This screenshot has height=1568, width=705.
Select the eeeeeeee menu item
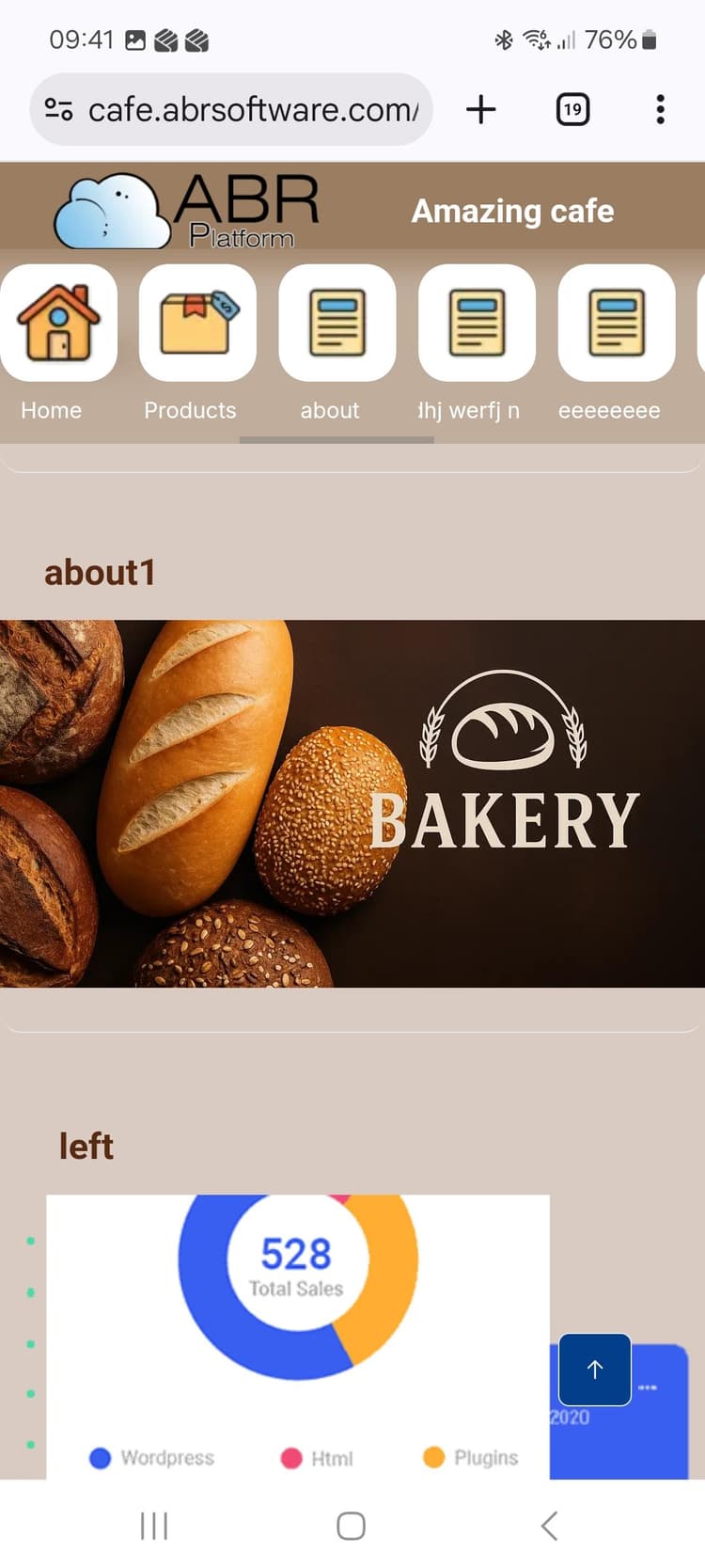coord(616,323)
